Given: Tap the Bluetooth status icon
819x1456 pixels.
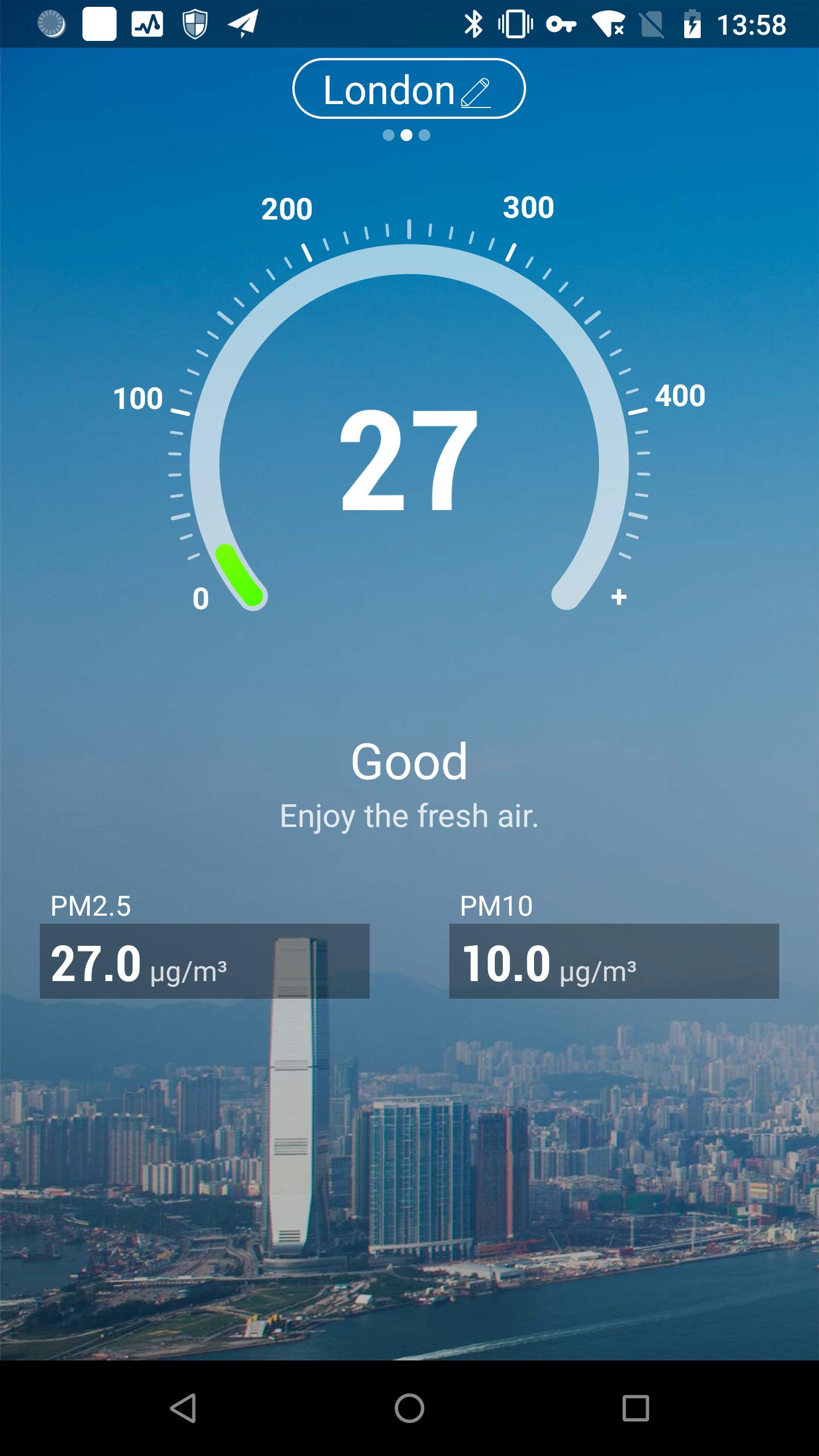Looking at the screenshot, I should coord(473,24).
